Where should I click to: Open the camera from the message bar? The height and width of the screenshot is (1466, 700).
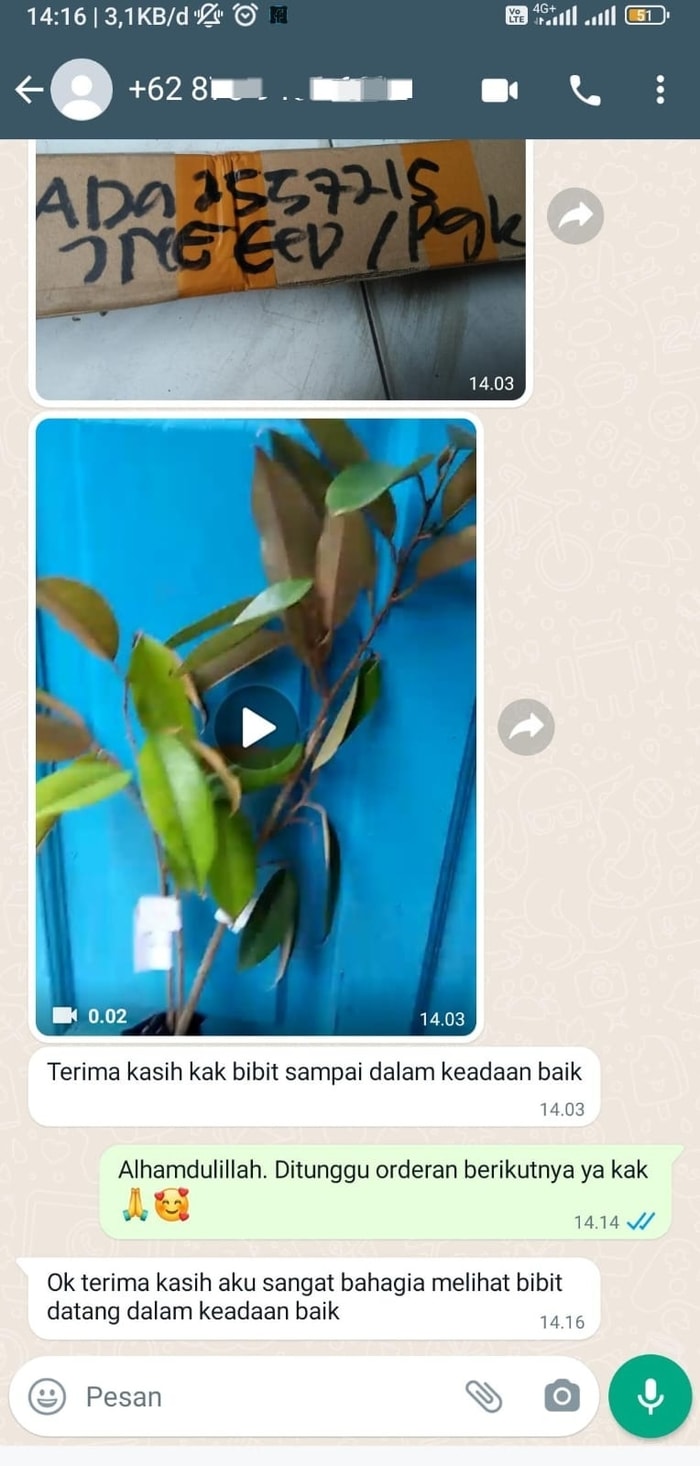(561, 1396)
